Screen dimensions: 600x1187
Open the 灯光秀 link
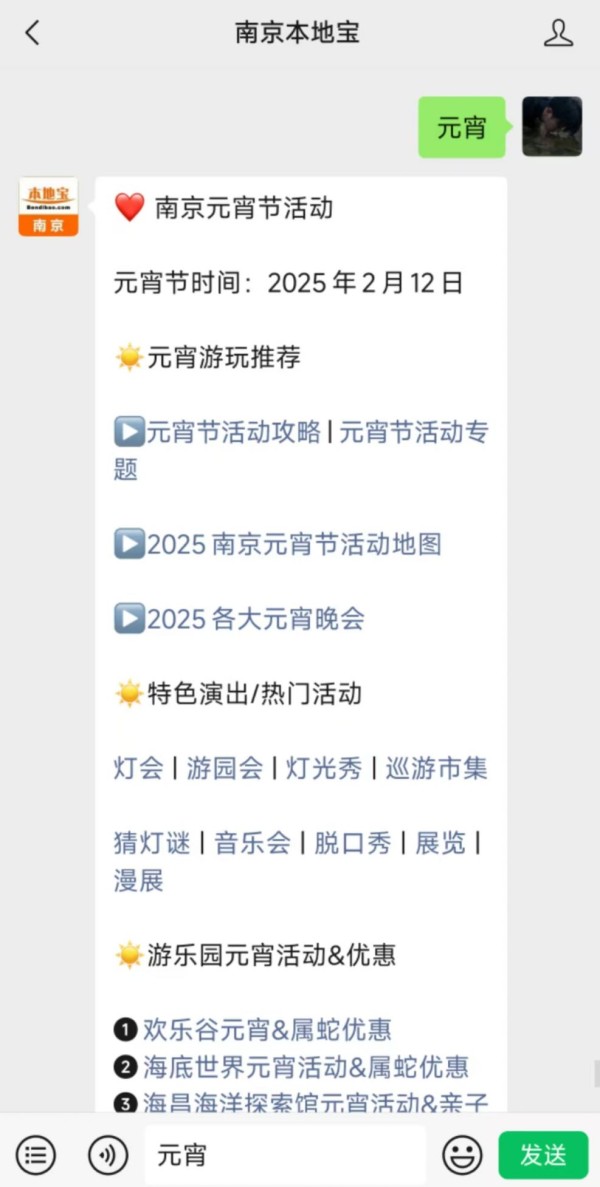(324, 768)
